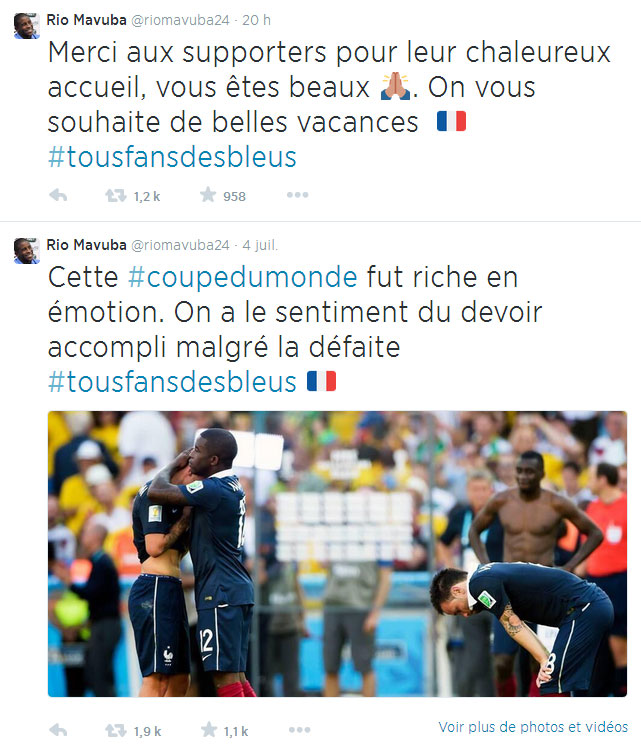Reply to the '#coupedumonde' tweet

click(58, 731)
